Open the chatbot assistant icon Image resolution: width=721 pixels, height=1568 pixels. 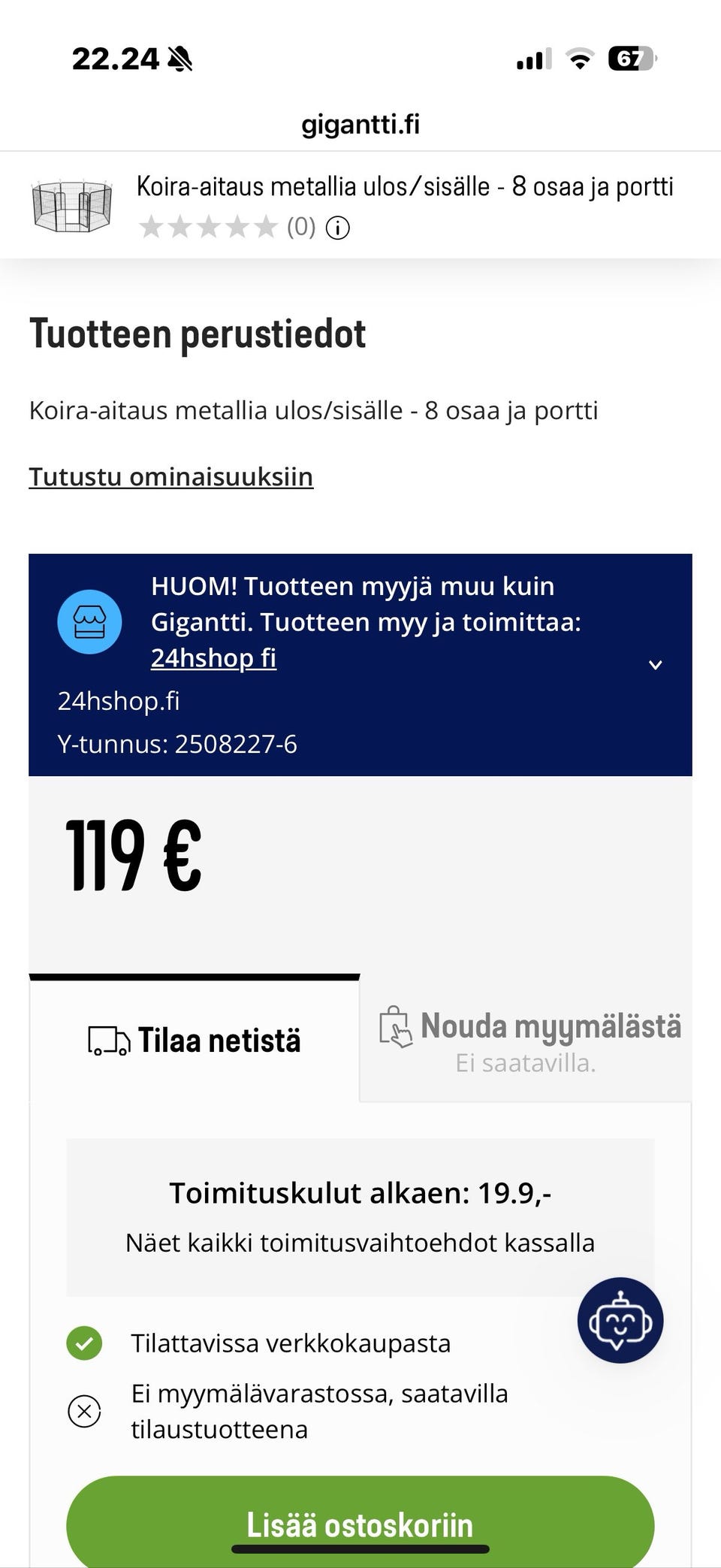click(x=620, y=1320)
